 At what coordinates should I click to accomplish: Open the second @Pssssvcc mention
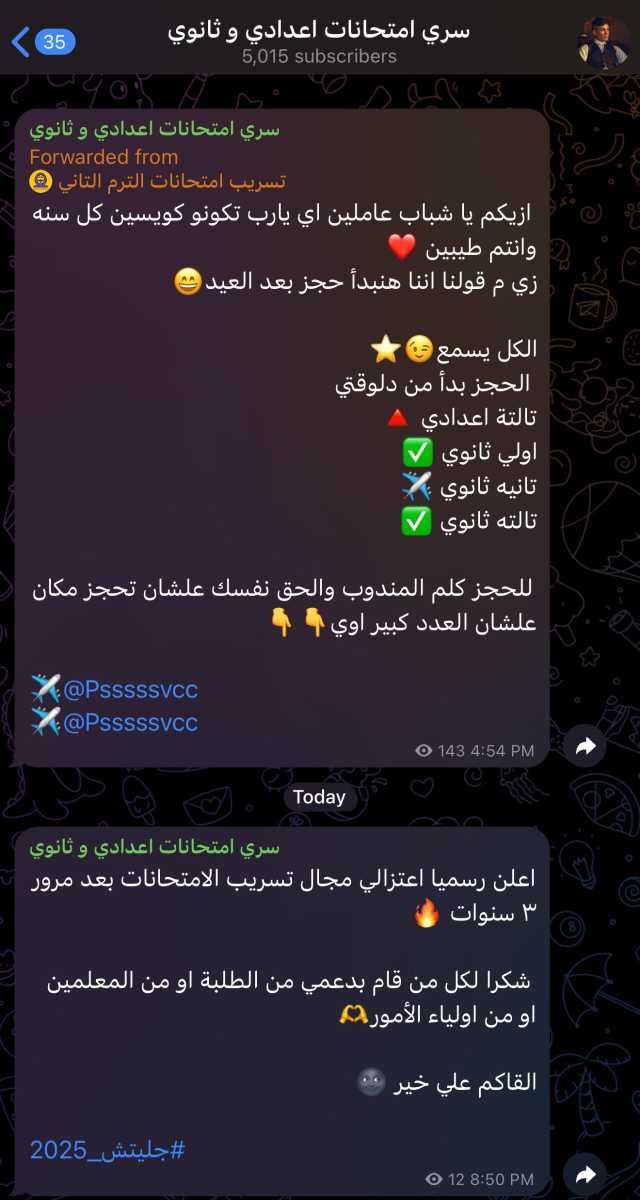click(130, 722)
